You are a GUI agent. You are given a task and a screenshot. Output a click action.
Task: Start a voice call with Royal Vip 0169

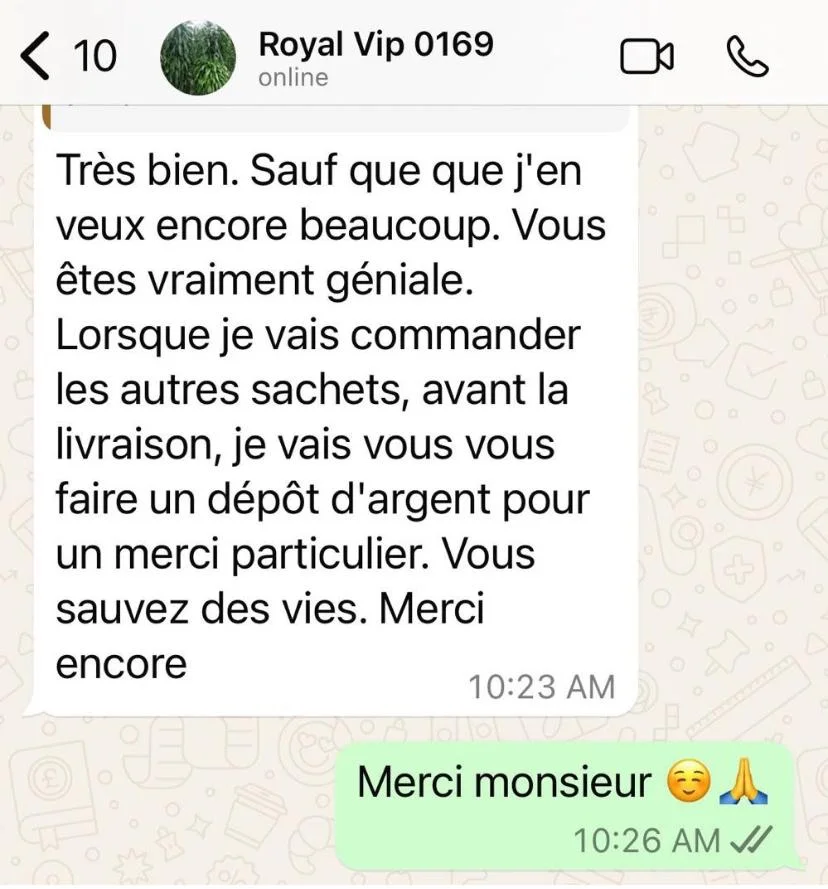pyautogui.click(x=747, y=57)
